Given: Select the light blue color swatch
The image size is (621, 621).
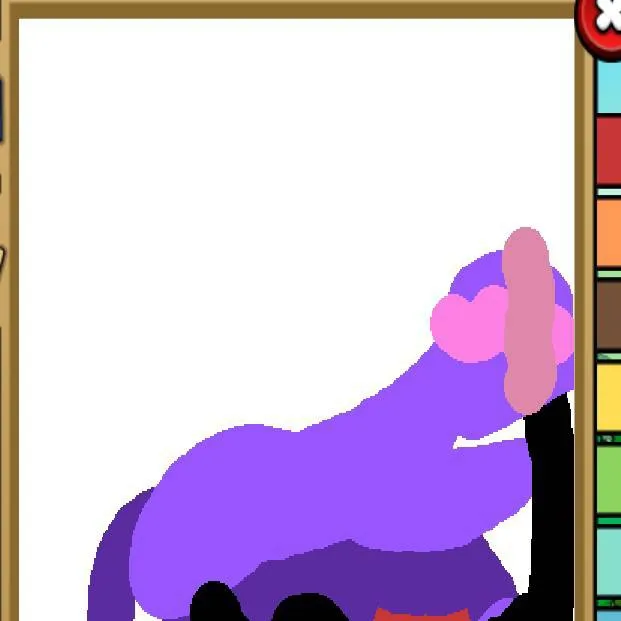Looking at the screenshot, I should [x=608, y=86].
